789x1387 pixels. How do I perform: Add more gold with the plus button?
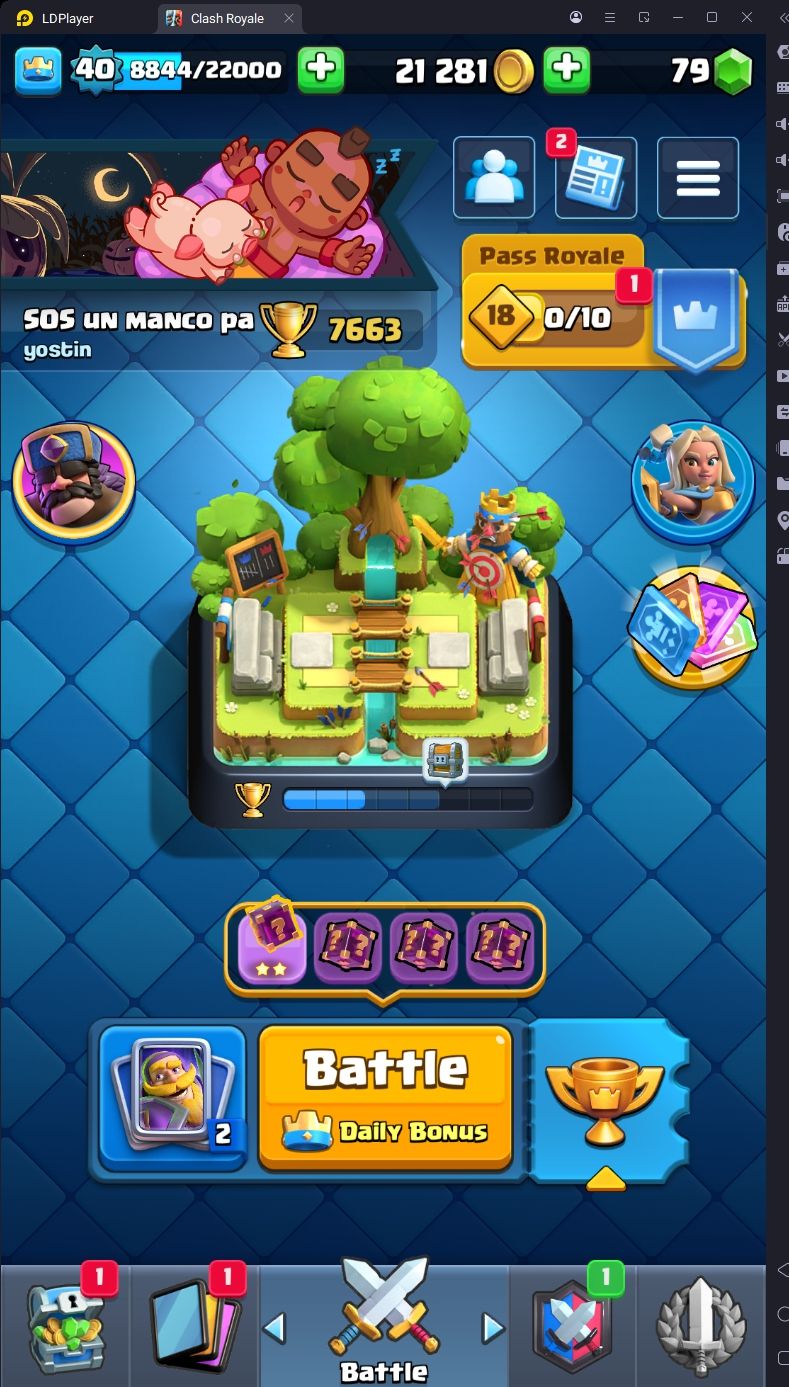click(566, 70)
